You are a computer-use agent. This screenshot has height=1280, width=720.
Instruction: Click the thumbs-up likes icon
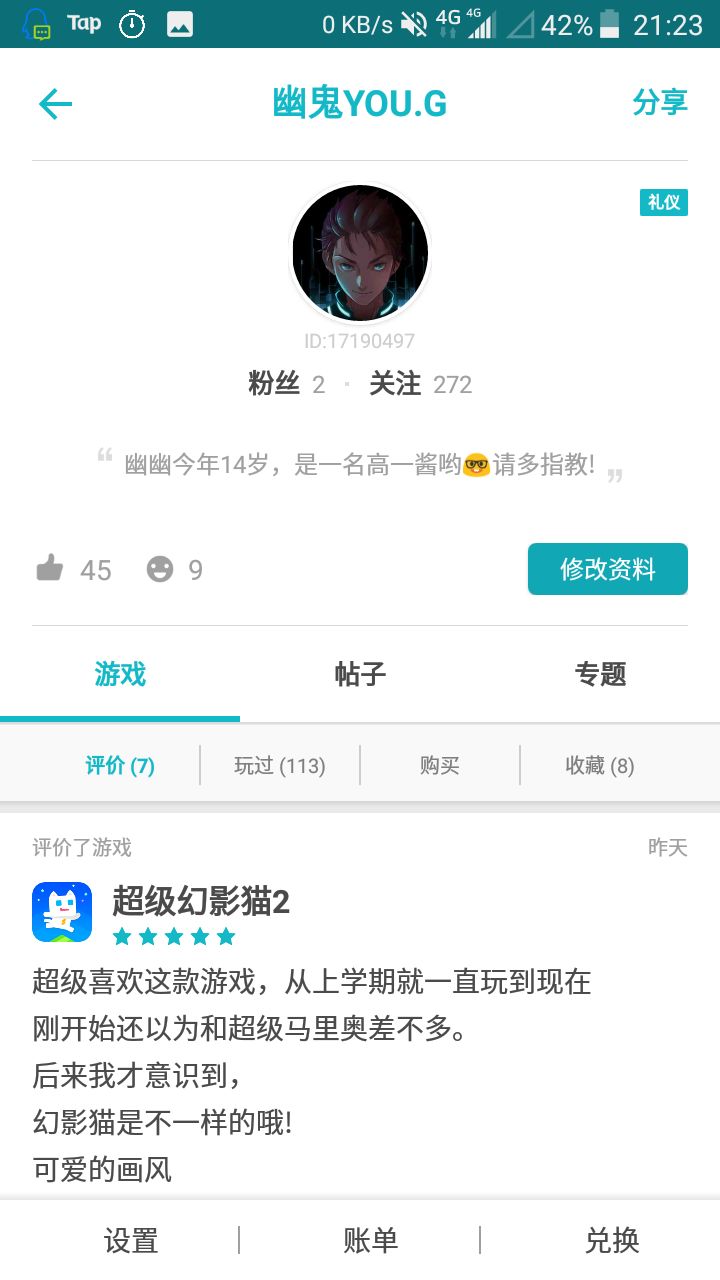tap(50, 569)
